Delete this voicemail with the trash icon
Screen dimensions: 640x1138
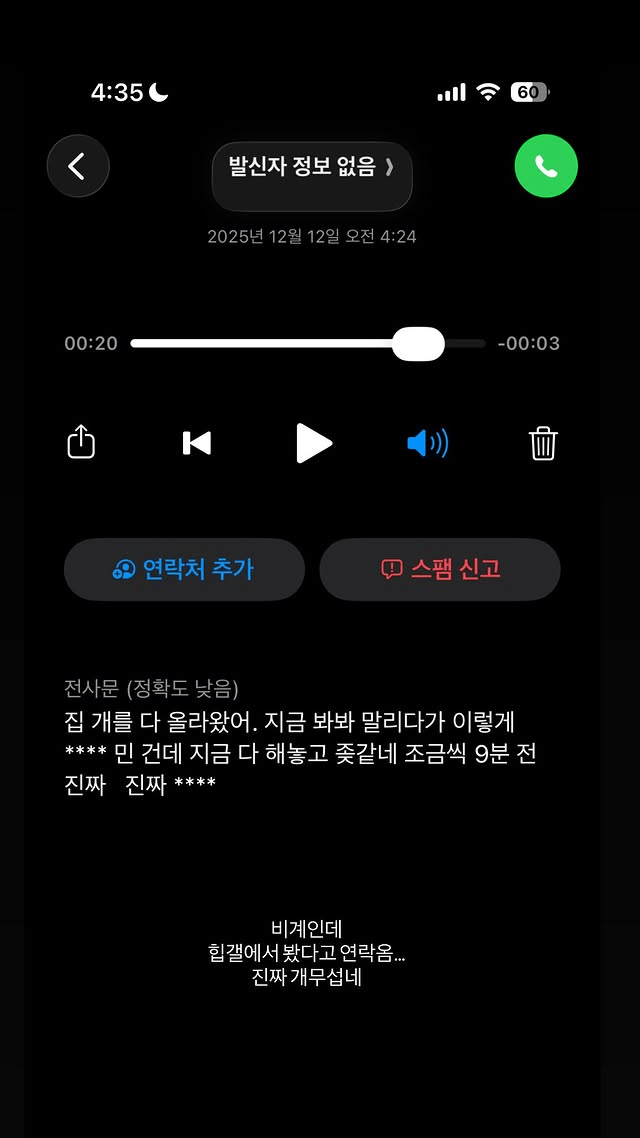[543, 442]
